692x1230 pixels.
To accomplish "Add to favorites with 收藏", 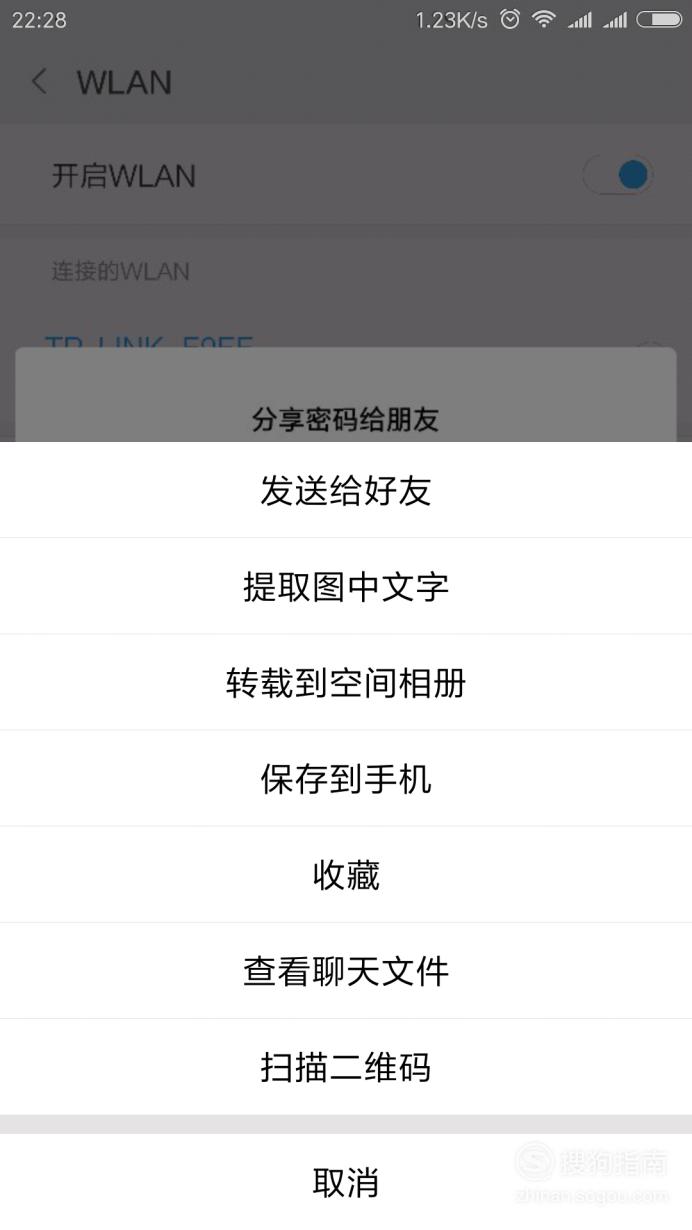I will (x=346, y=874).
